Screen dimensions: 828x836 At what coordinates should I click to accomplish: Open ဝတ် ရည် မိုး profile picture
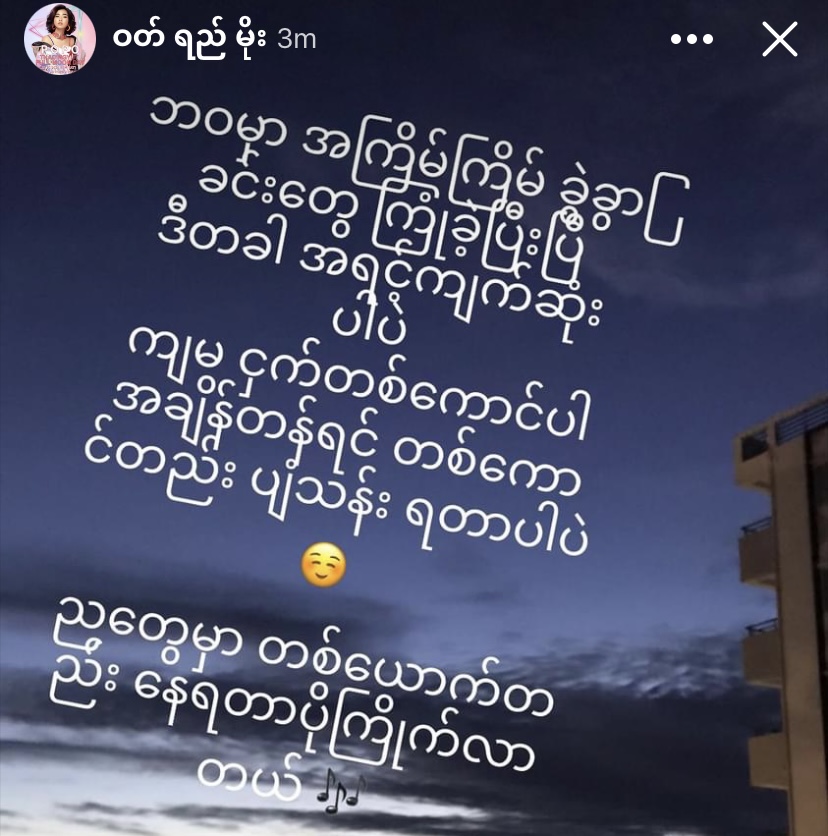(x=60, y=39)
